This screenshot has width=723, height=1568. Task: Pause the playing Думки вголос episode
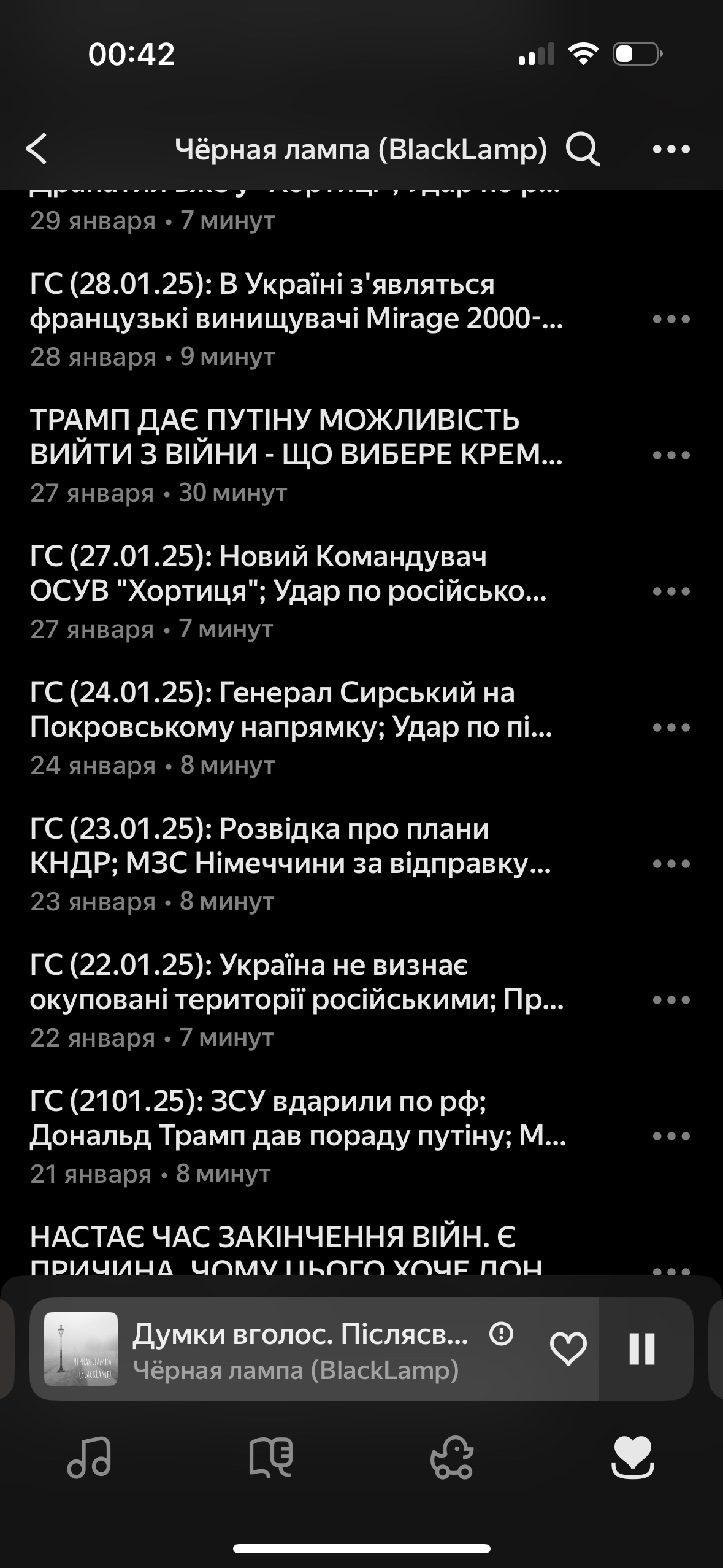pos(642,1349)
